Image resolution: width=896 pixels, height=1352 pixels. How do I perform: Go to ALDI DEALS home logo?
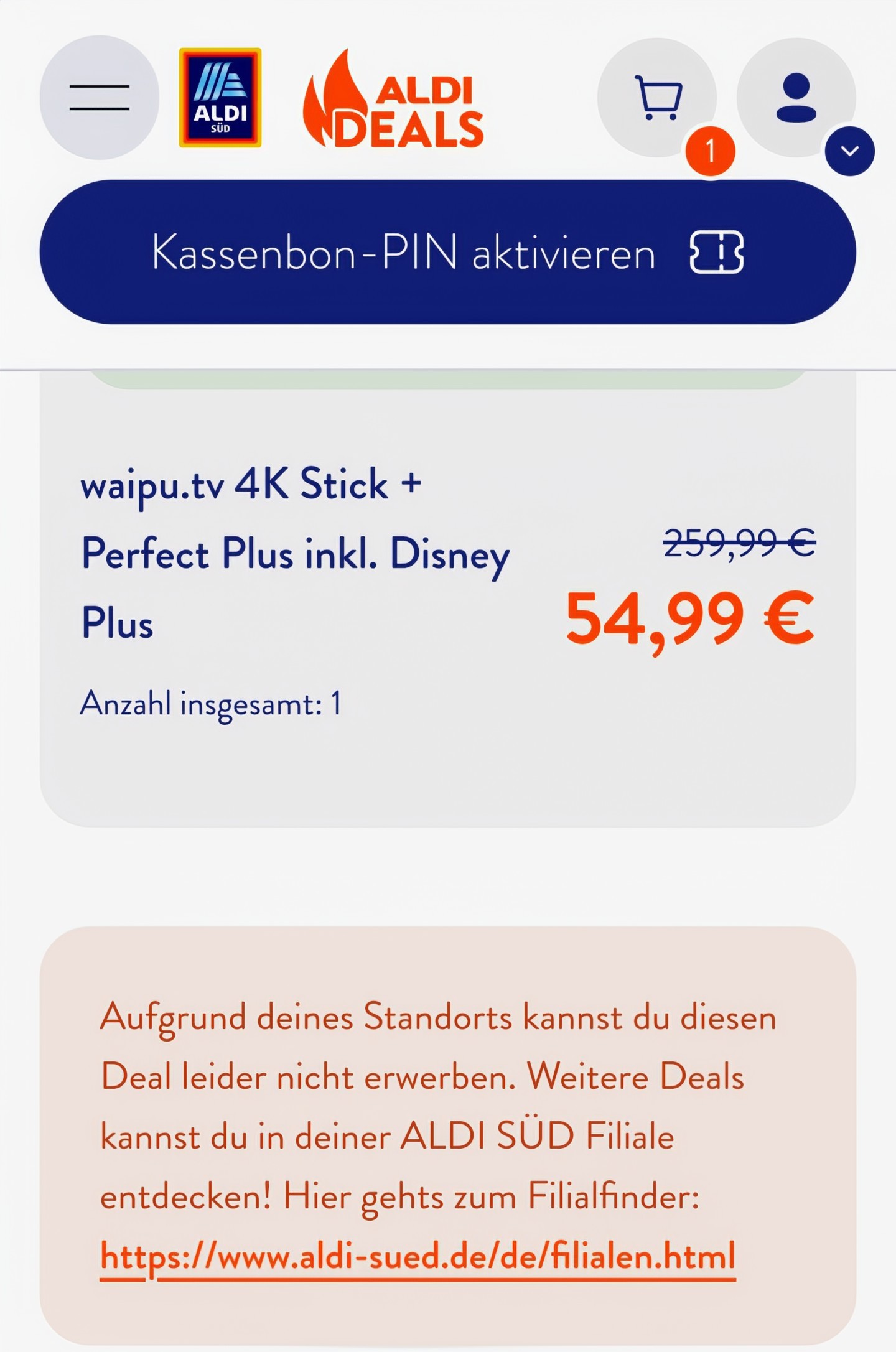393,101
